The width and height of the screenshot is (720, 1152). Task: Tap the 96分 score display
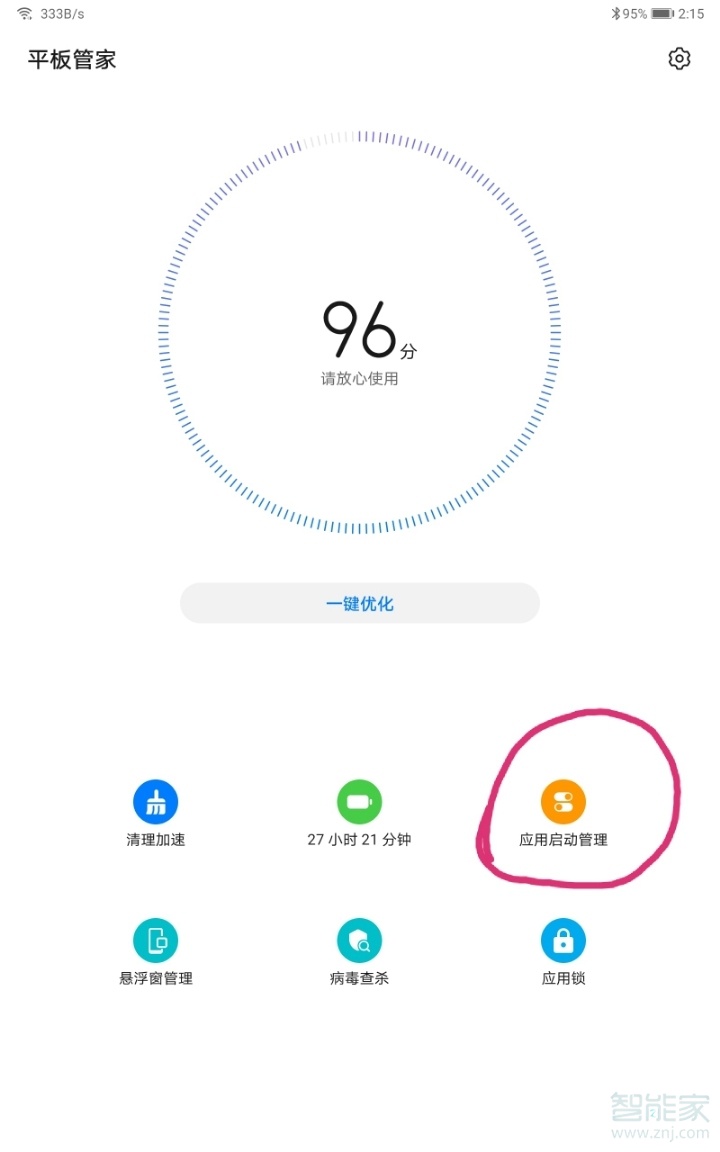[360, 330]
